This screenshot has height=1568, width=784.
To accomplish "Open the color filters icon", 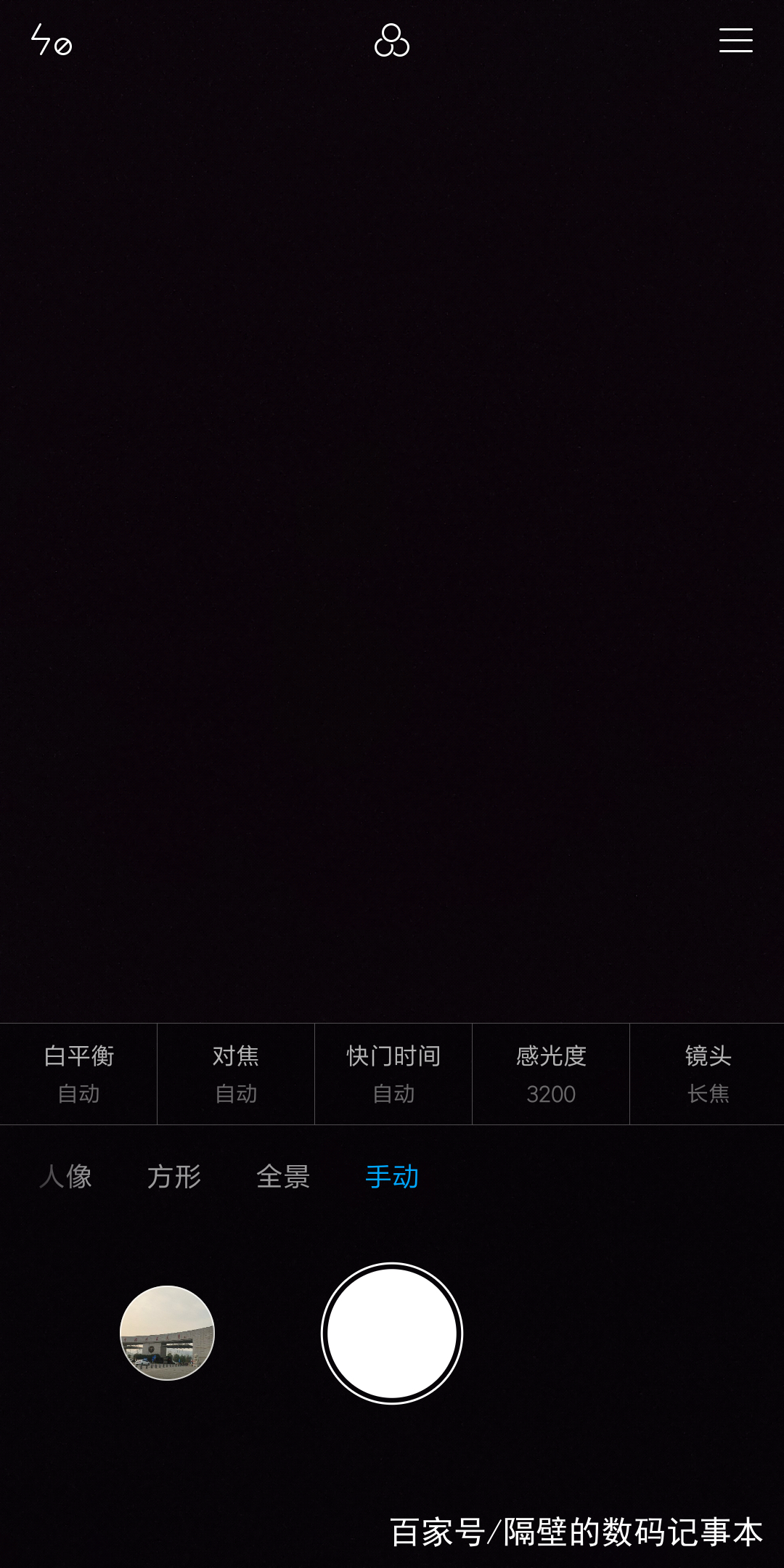I will (392, 41).
